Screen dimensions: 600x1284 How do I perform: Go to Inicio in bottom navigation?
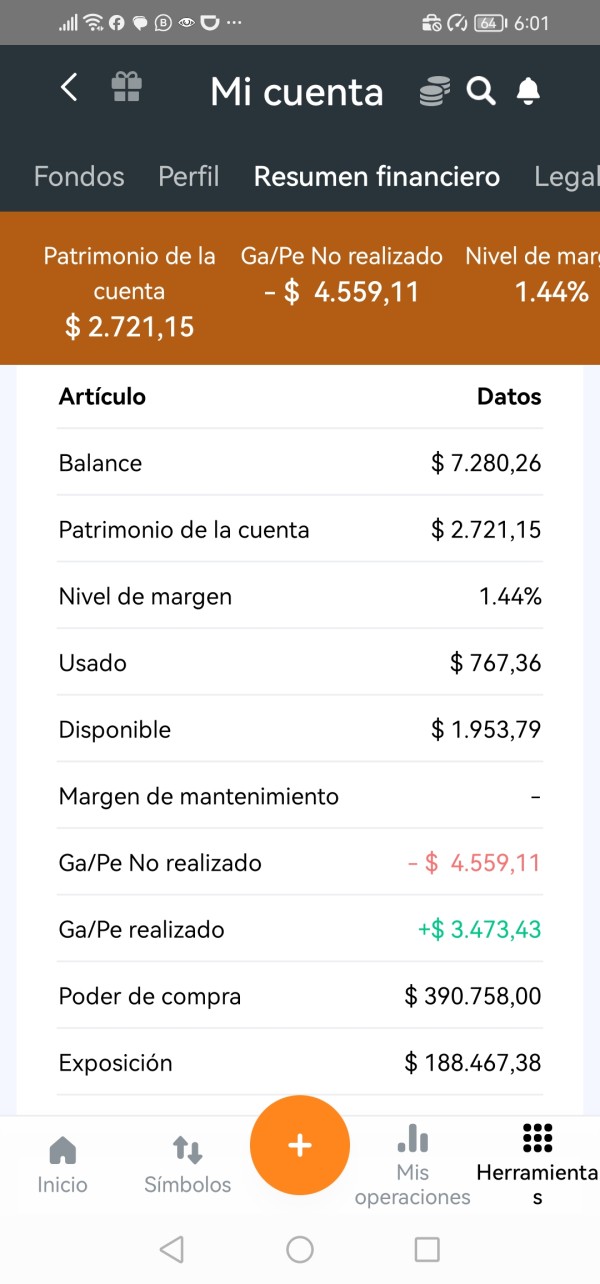tap(63, 1165)
